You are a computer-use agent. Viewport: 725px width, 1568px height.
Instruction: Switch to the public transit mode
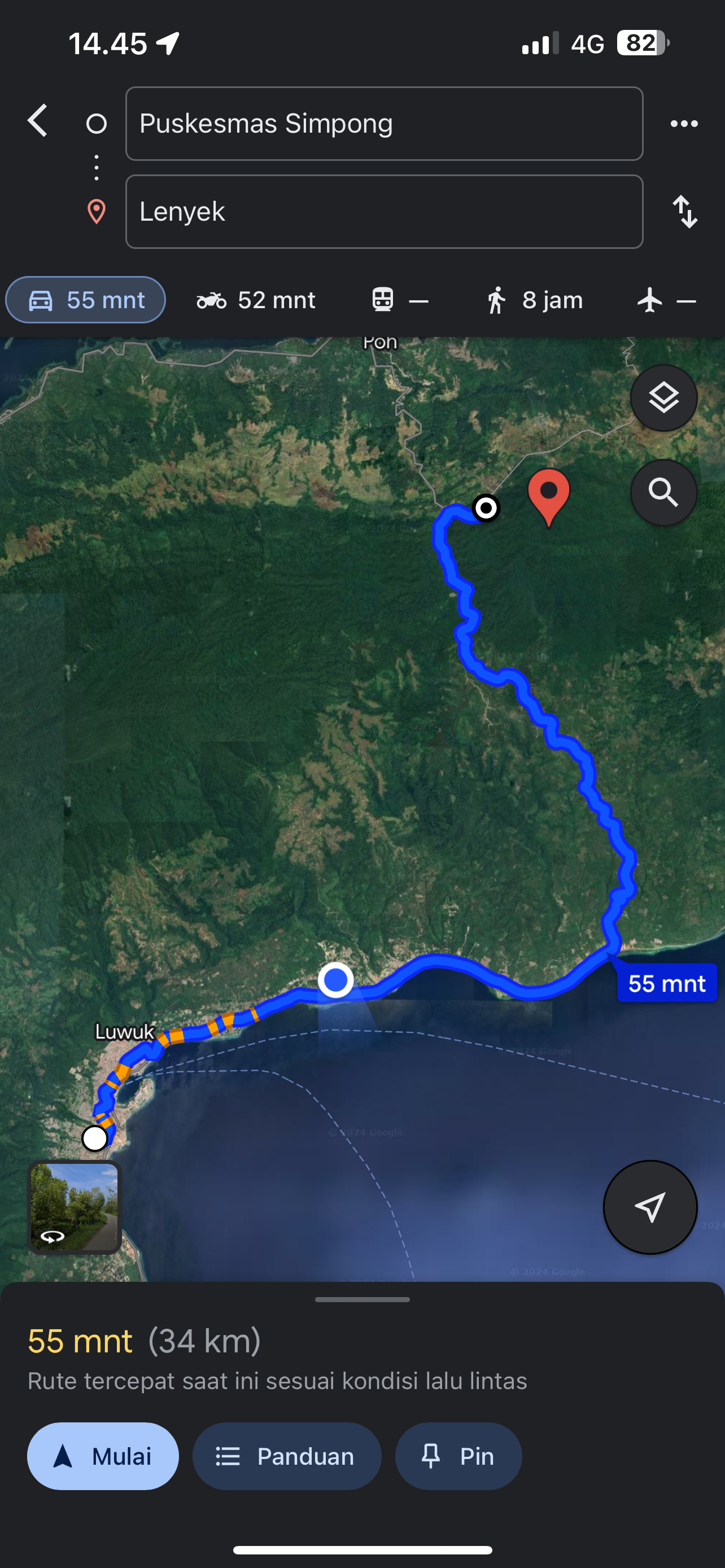click(x=400, y=300)
